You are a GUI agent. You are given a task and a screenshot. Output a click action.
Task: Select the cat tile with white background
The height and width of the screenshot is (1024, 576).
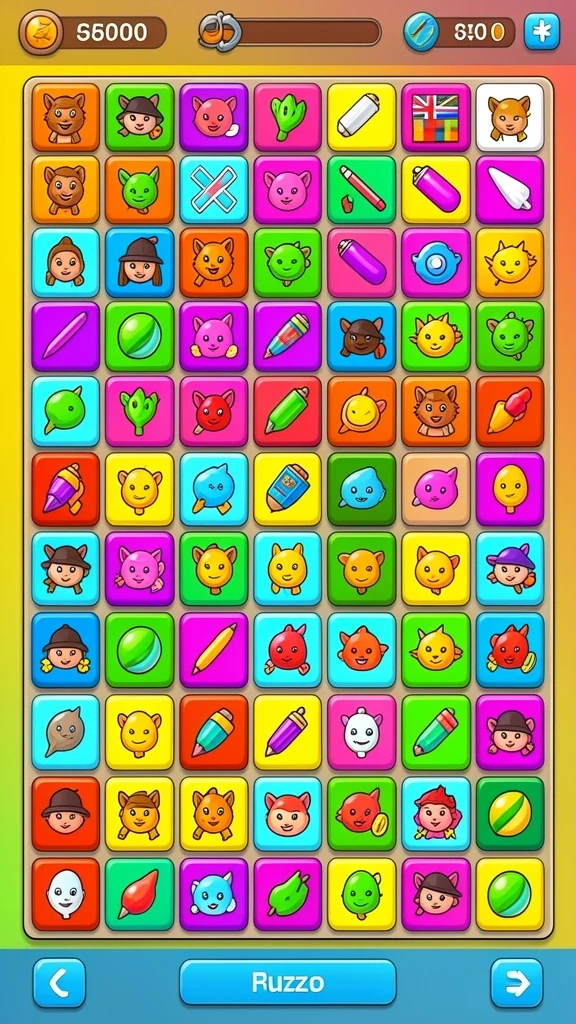[x=510, y=118]
